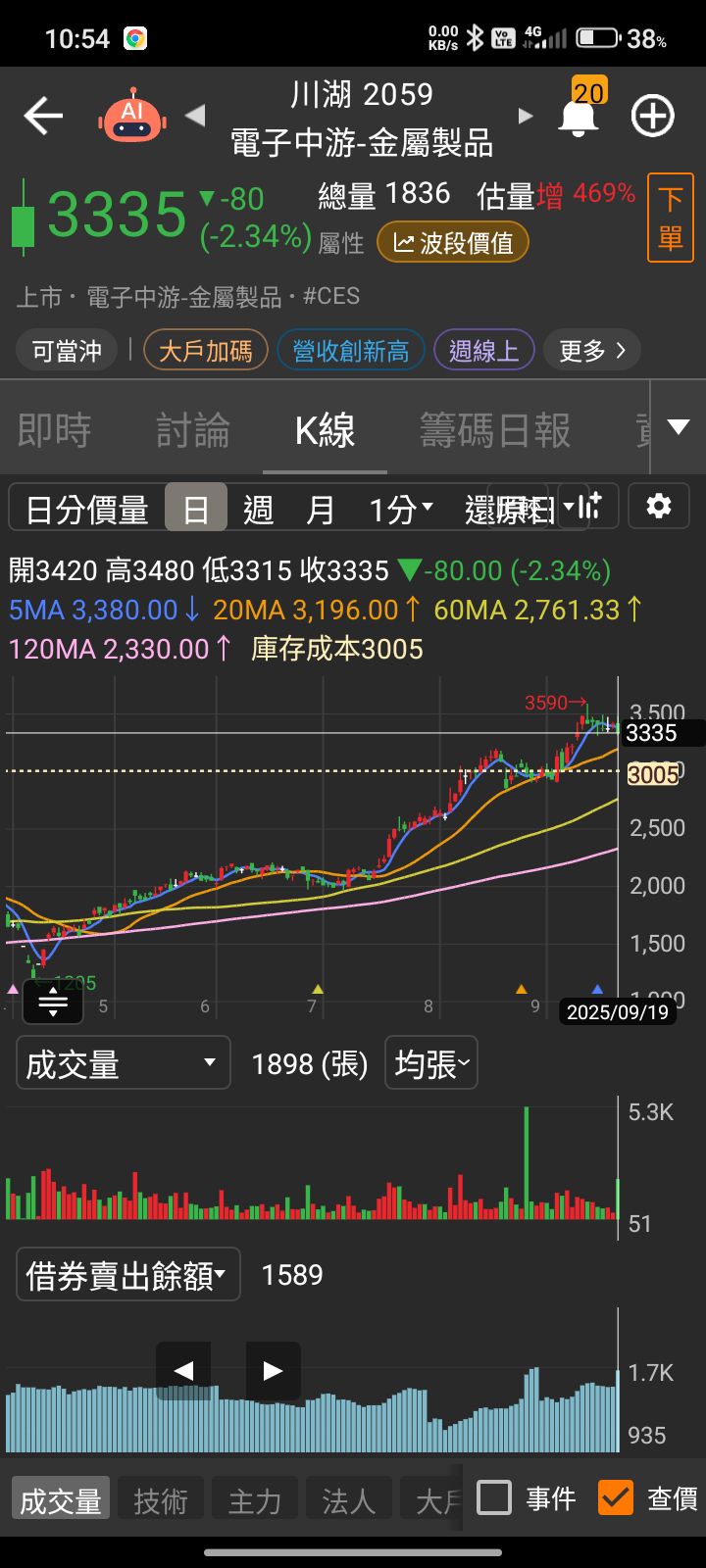Show 更多 tags

591,351
